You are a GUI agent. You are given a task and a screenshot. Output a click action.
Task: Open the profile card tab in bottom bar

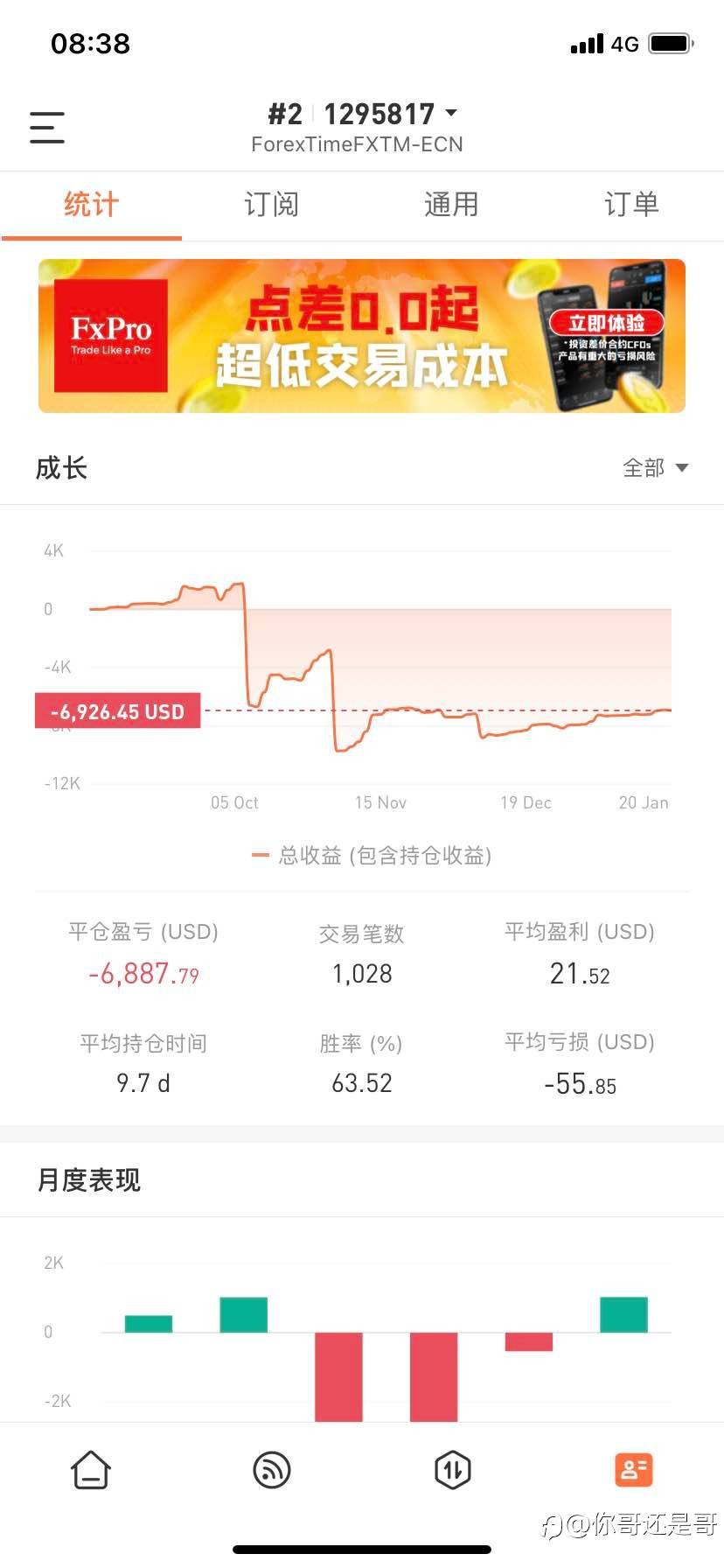634,1470
